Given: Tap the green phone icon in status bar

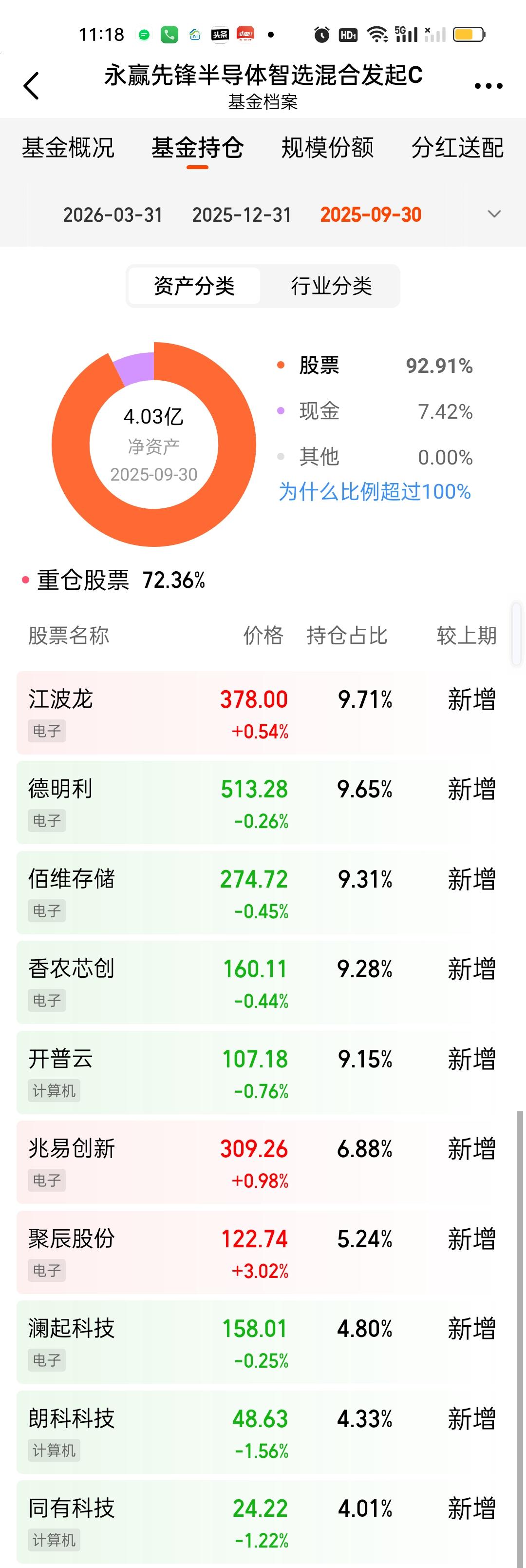Looking at the screenshot, I should point(169,35).
